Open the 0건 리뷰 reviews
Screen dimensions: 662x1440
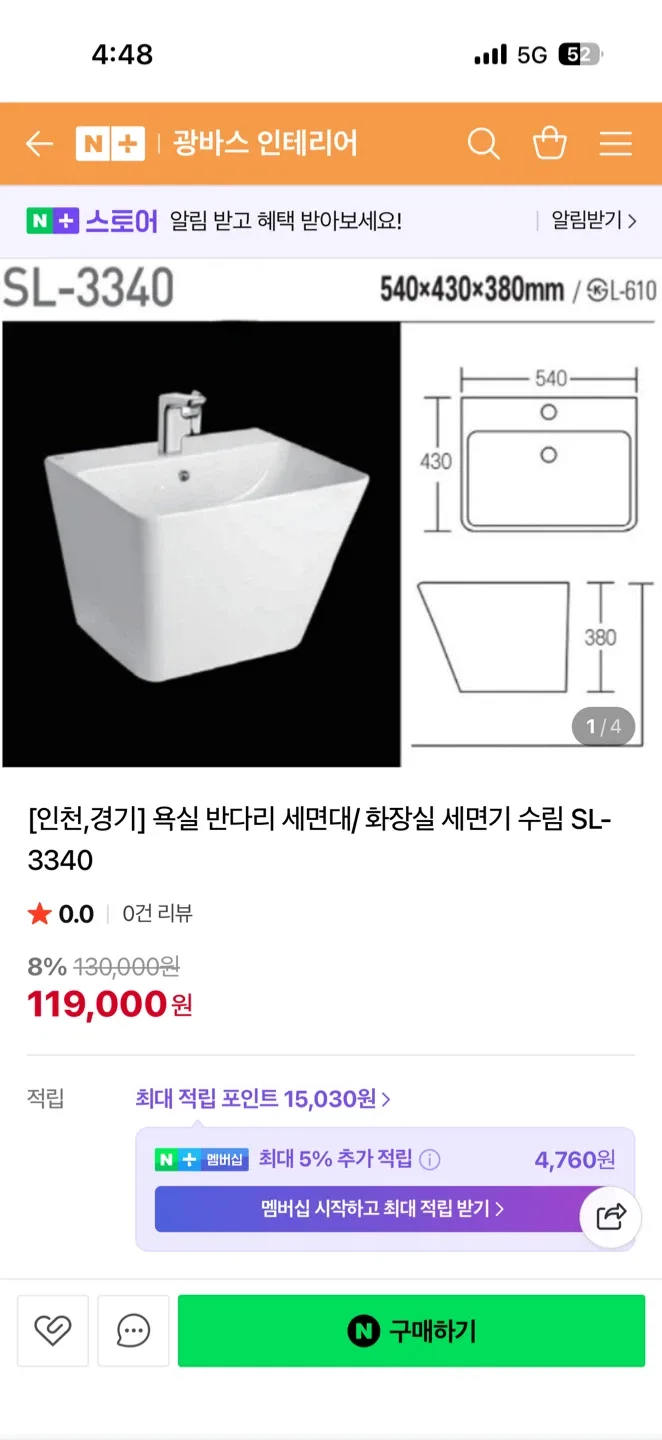[x=157, y=913]
